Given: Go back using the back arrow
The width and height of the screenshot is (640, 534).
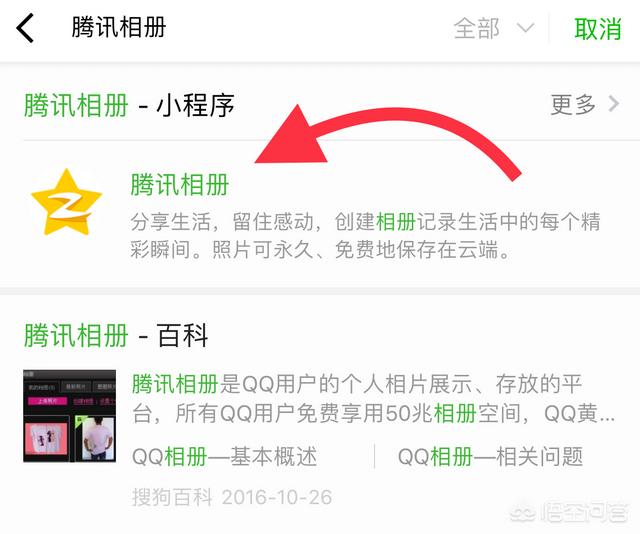Looking at the screenshot, I should 26,28.
